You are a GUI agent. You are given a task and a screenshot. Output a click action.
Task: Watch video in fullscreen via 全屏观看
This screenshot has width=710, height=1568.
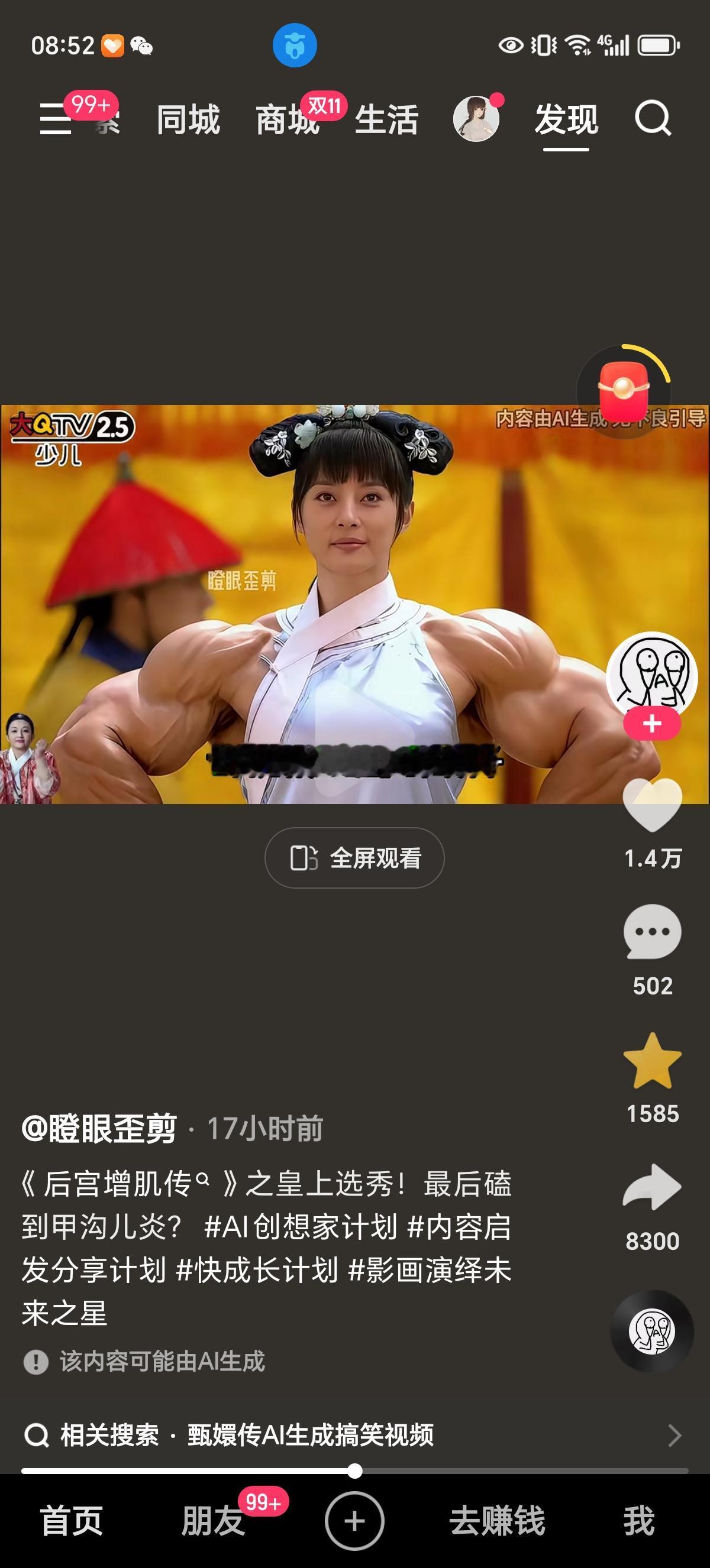[354, 858]
